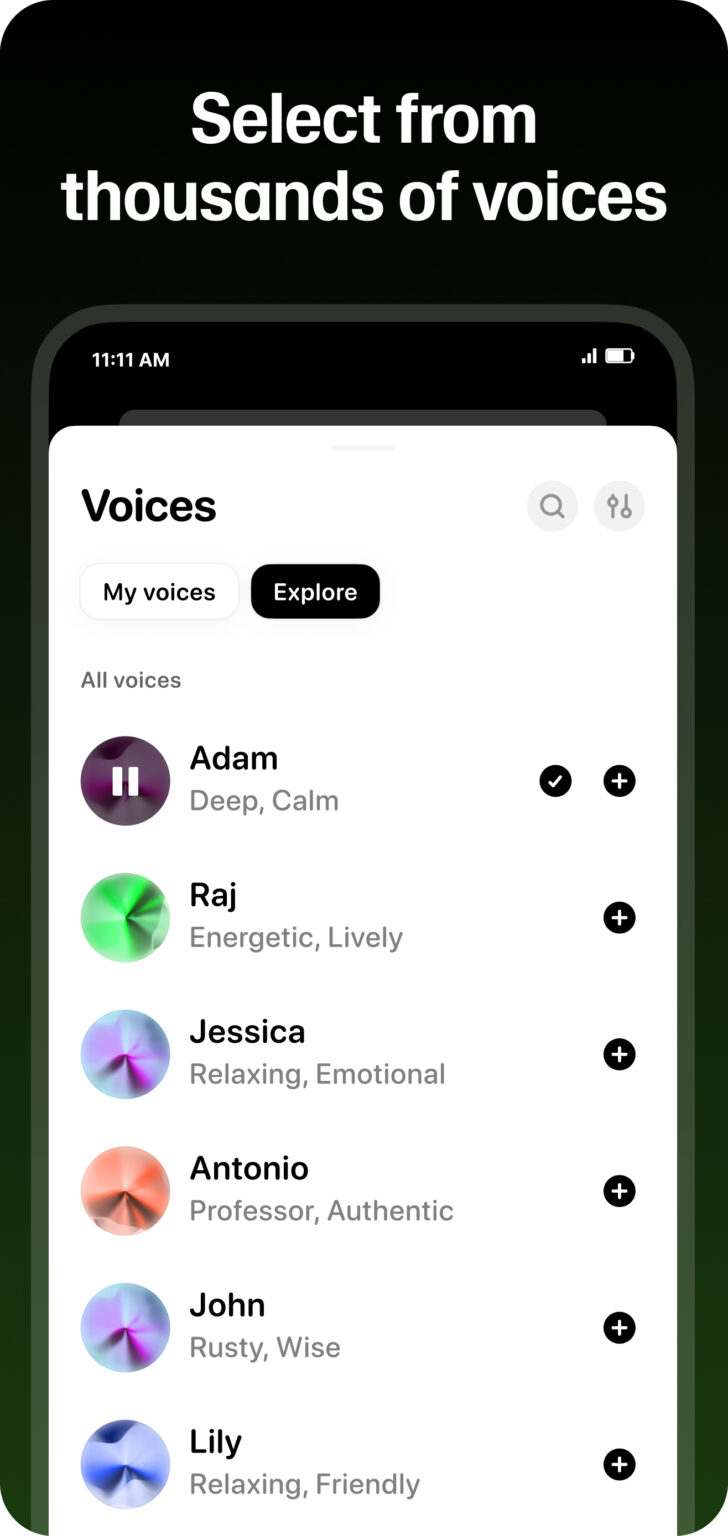
Task: Add Jessica to my voices
Action: pyautogui.click(x=619, y=1054)
